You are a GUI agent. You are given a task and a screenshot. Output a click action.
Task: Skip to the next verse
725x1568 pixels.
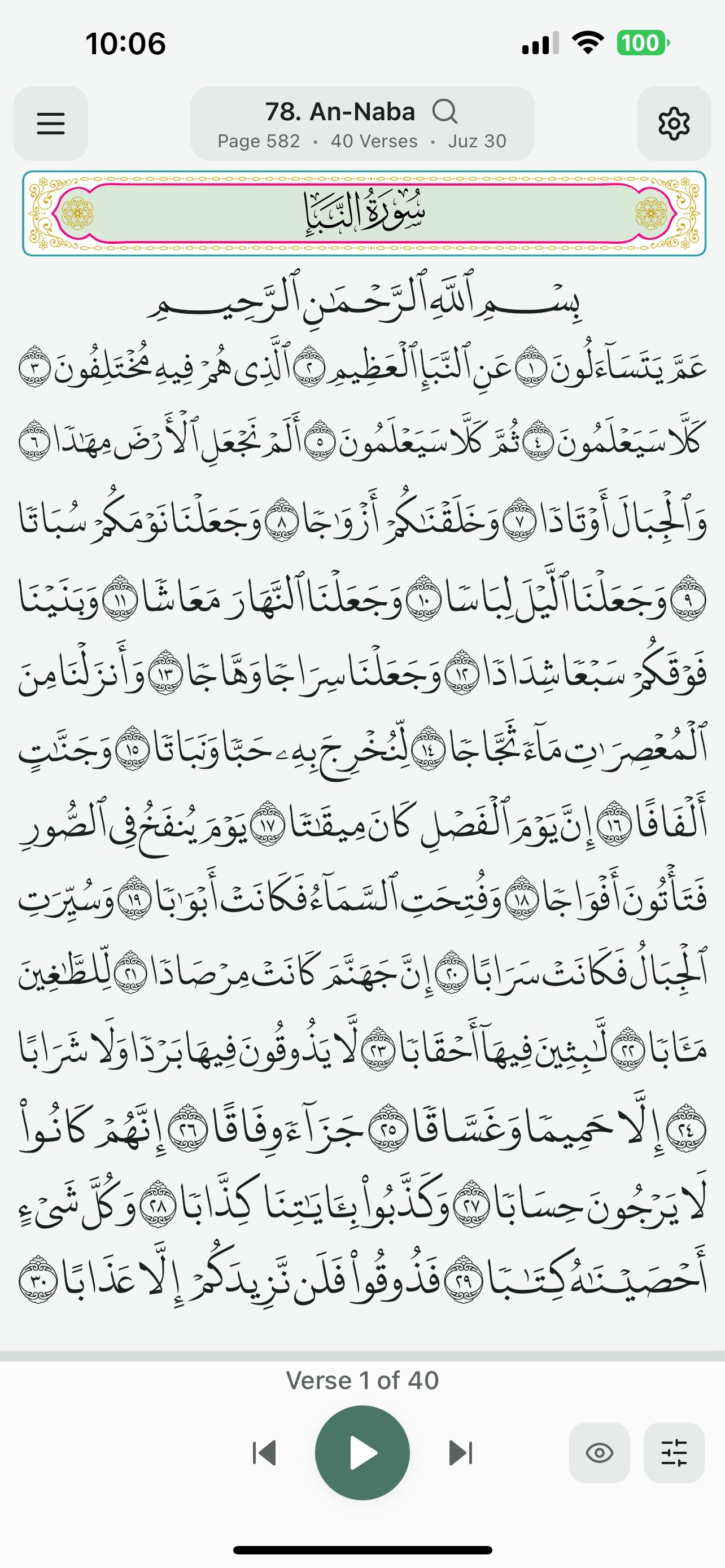coord(460,1453)
